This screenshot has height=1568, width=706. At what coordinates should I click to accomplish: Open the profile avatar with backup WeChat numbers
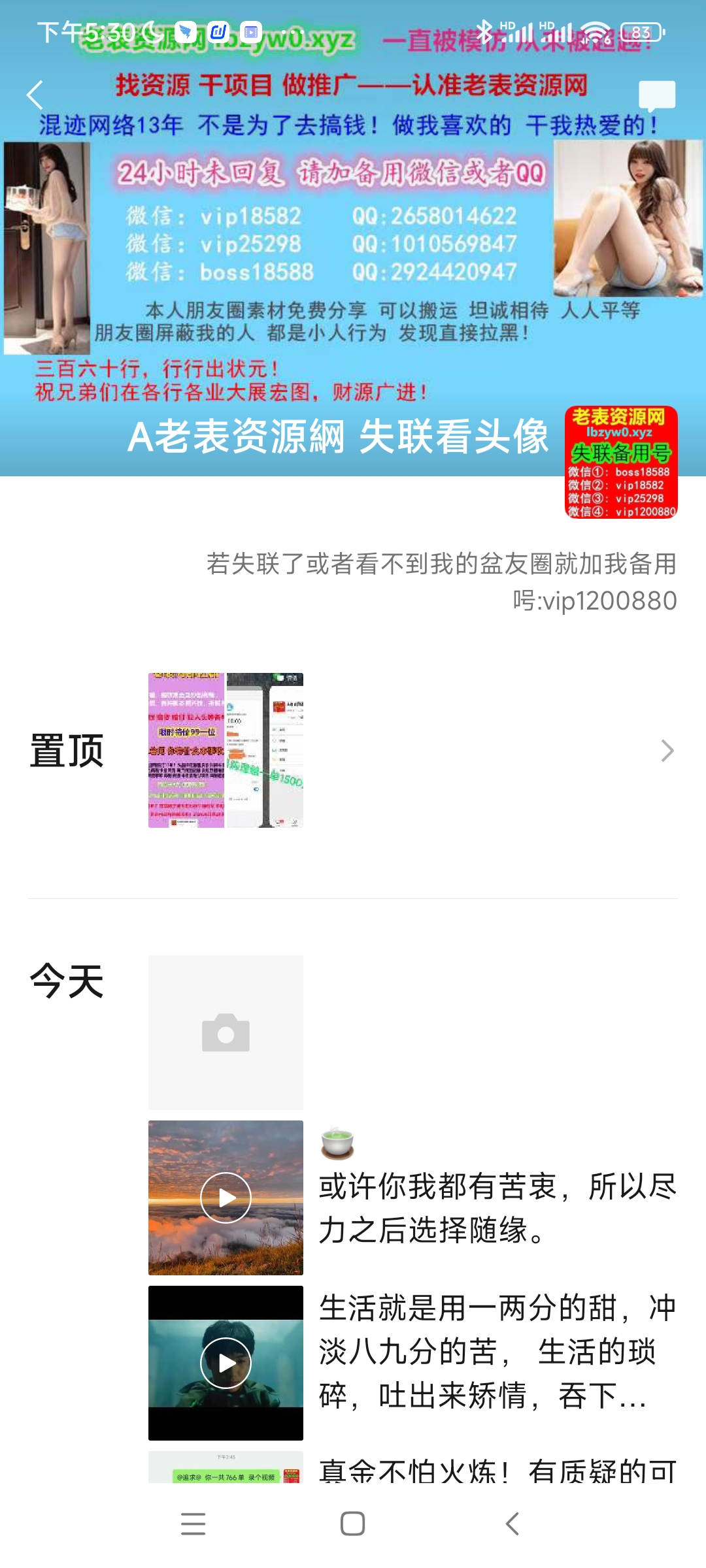621,462
